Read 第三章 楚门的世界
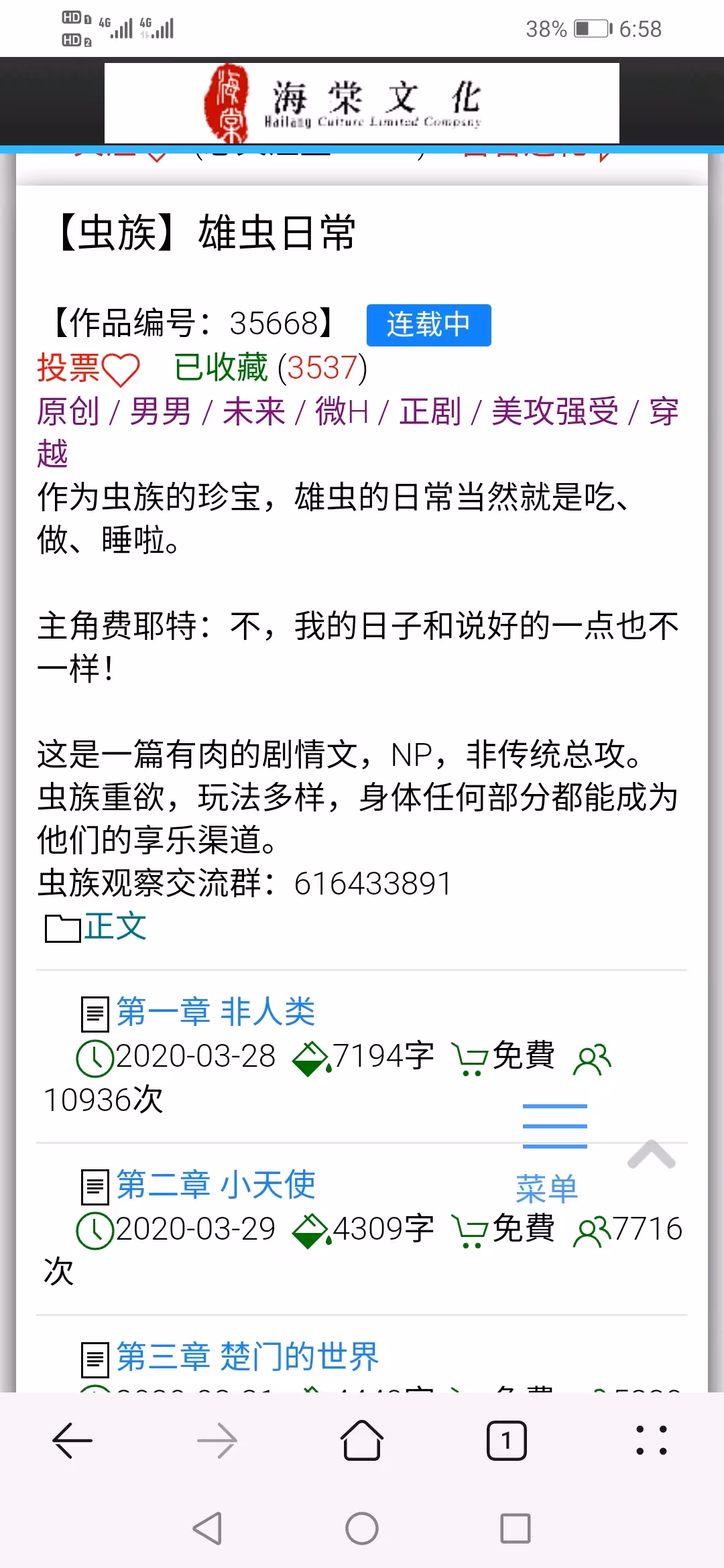Image resolution: width=724 pixels, height=1568 pixels. point(247,1357)
